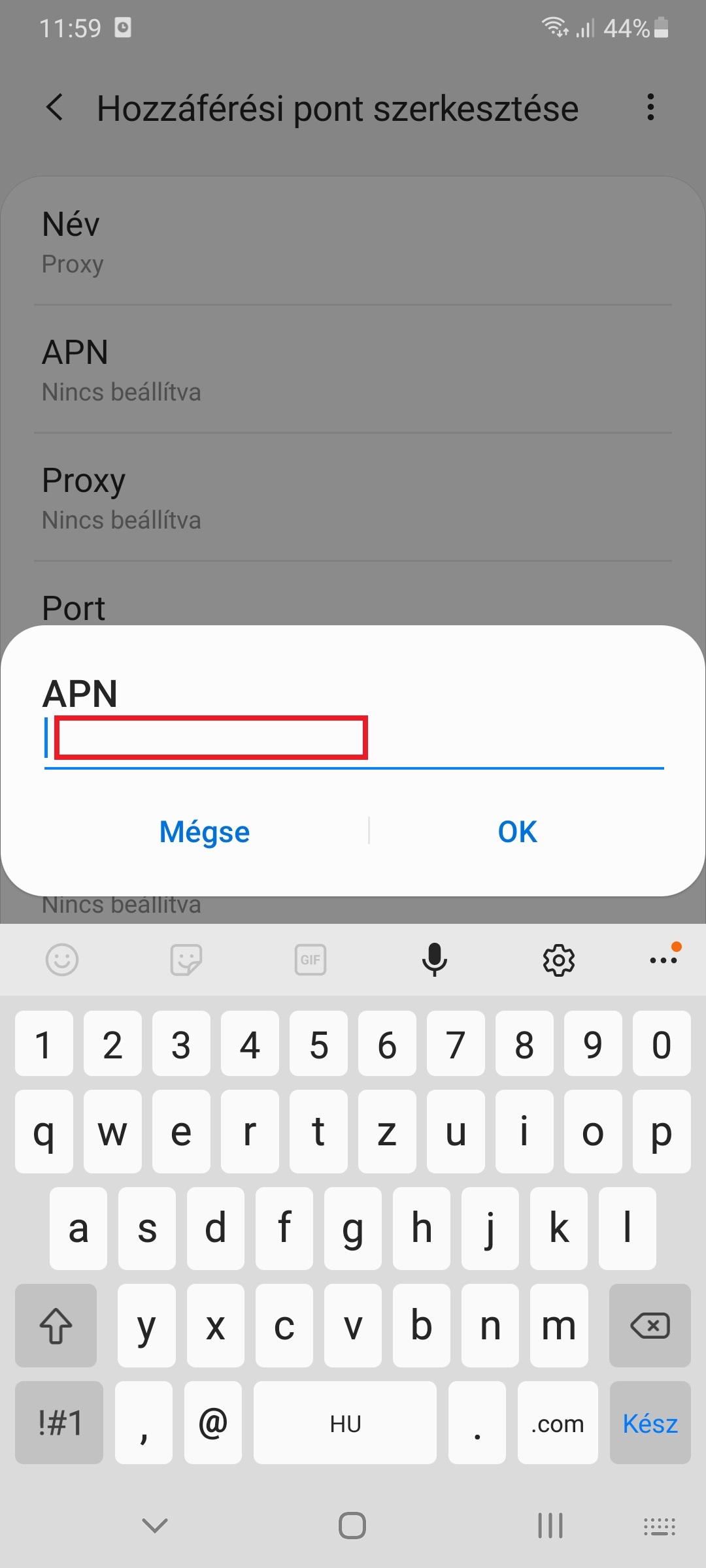Cancel the dialog with Mégse
Image resolution: width=706 pixels, height=1568 pixels.
(205, 832)
